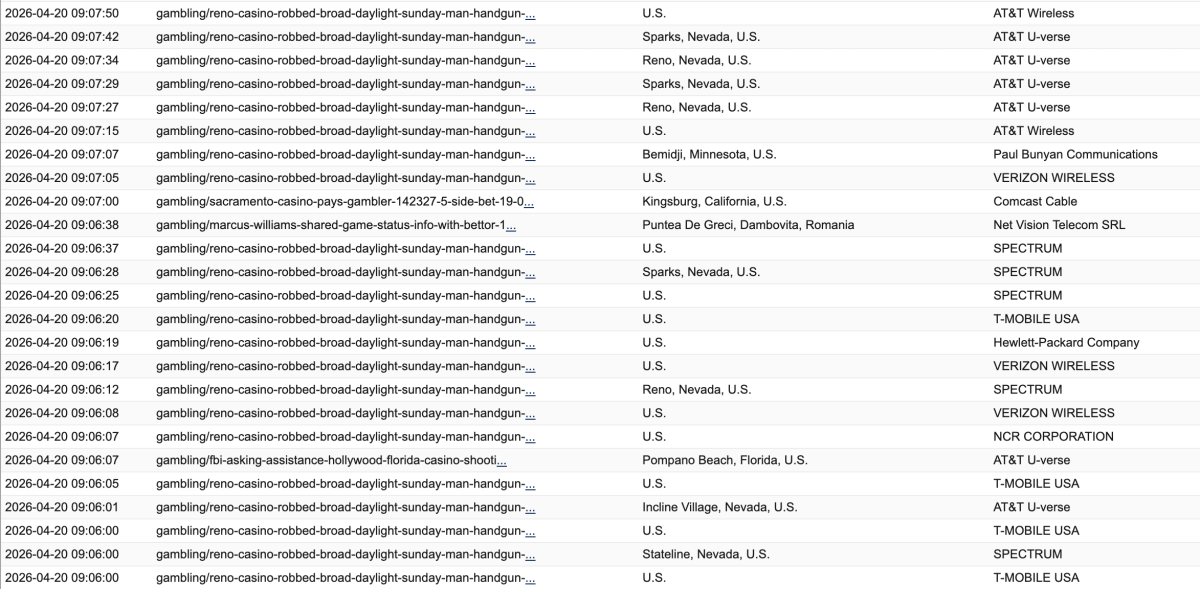
Task: Expand the marcus-williams-shared-game-status URL ellipsis
Action: click(x=511, y=225)
